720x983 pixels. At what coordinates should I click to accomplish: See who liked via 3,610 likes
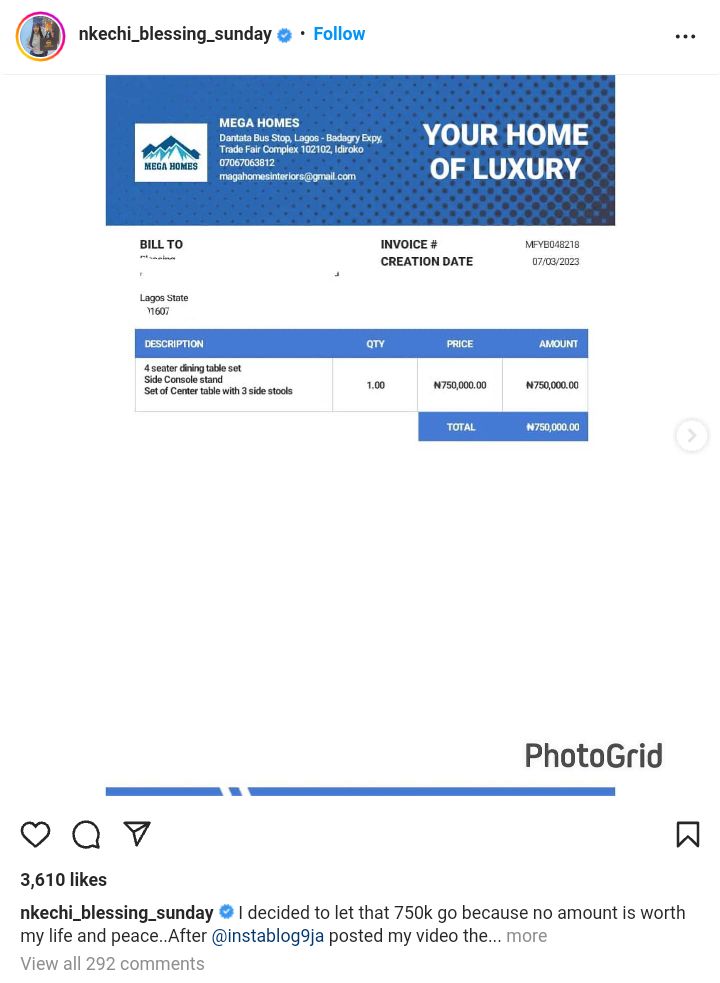63,880
